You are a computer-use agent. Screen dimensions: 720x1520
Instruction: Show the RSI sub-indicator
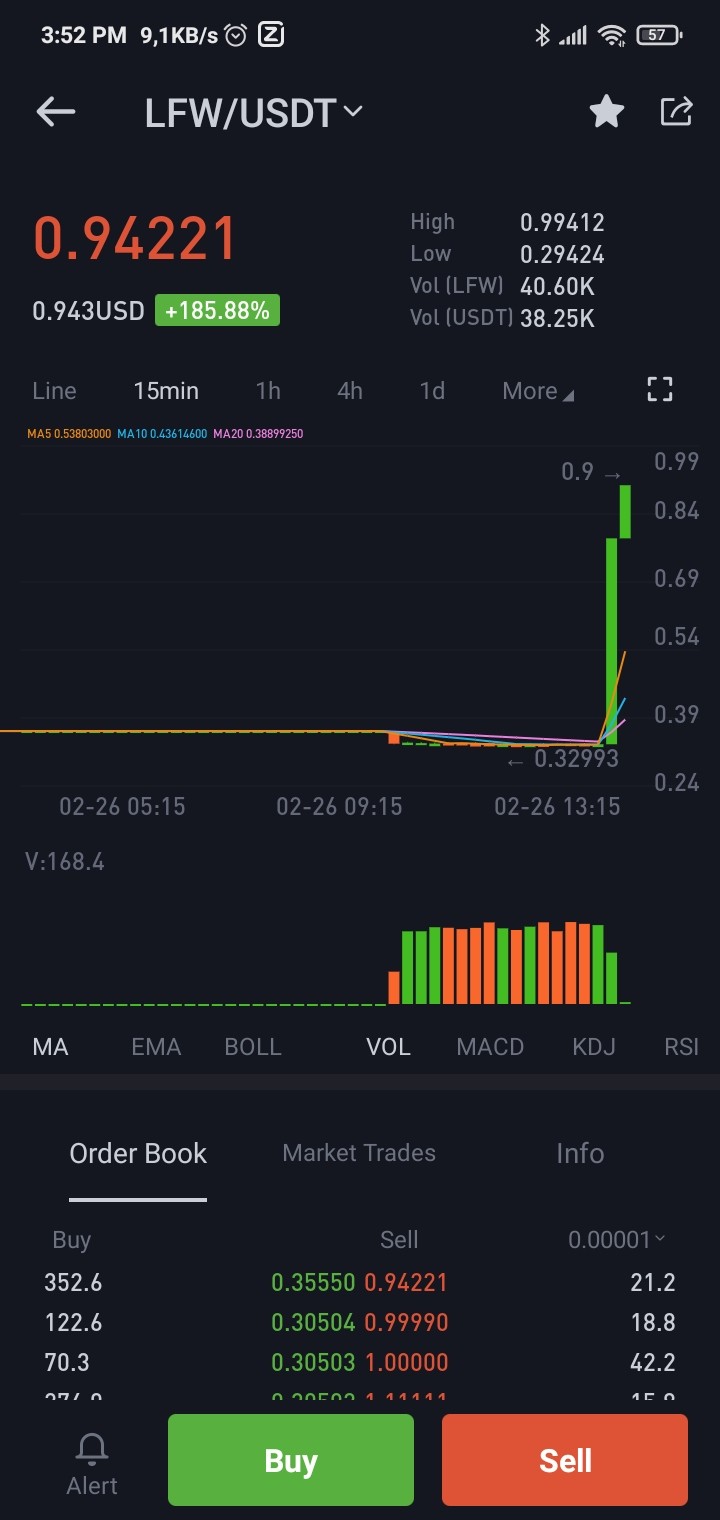(x=682, y=1047)
